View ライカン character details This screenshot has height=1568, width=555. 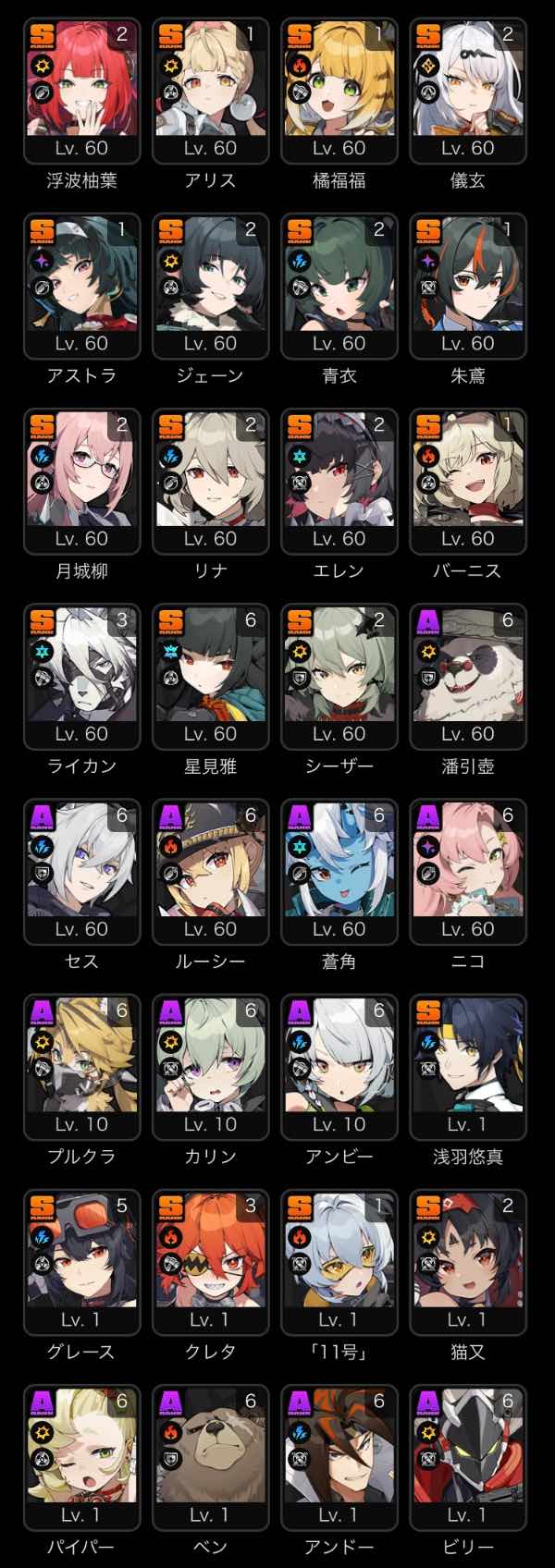pyautogui.click(x=80, y=676)
